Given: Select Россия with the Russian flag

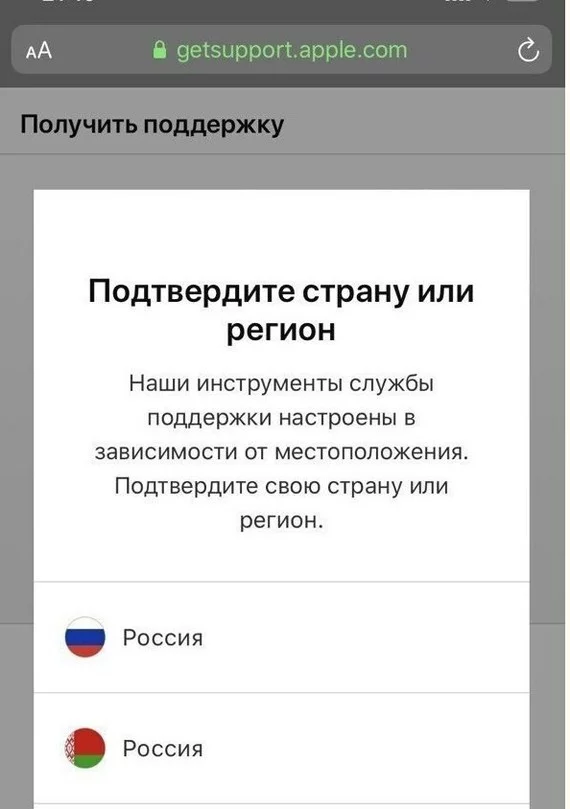Looking at the screenshot, I should click(x=282, y=637).
